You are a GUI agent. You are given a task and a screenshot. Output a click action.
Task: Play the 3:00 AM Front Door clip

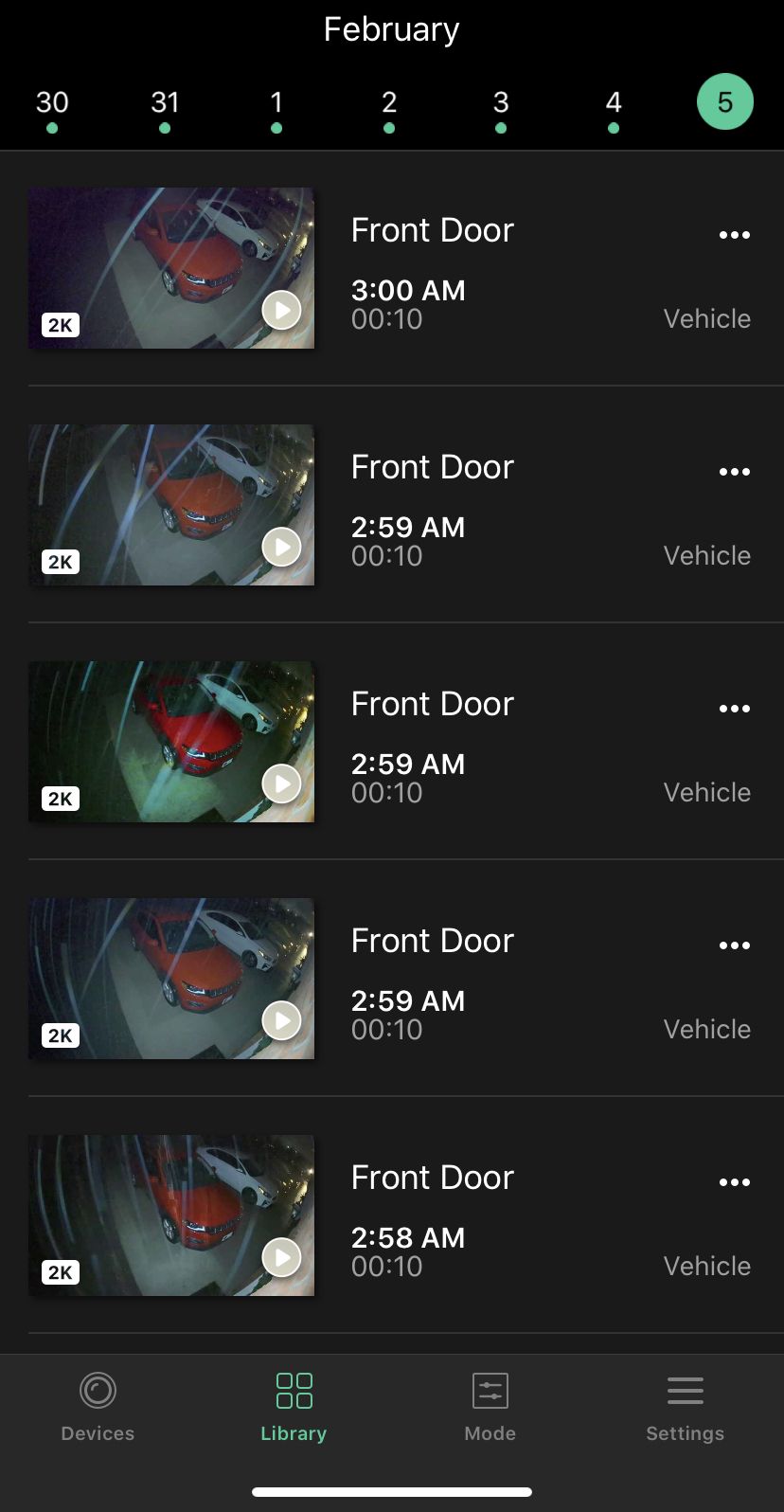pos(281,310)
